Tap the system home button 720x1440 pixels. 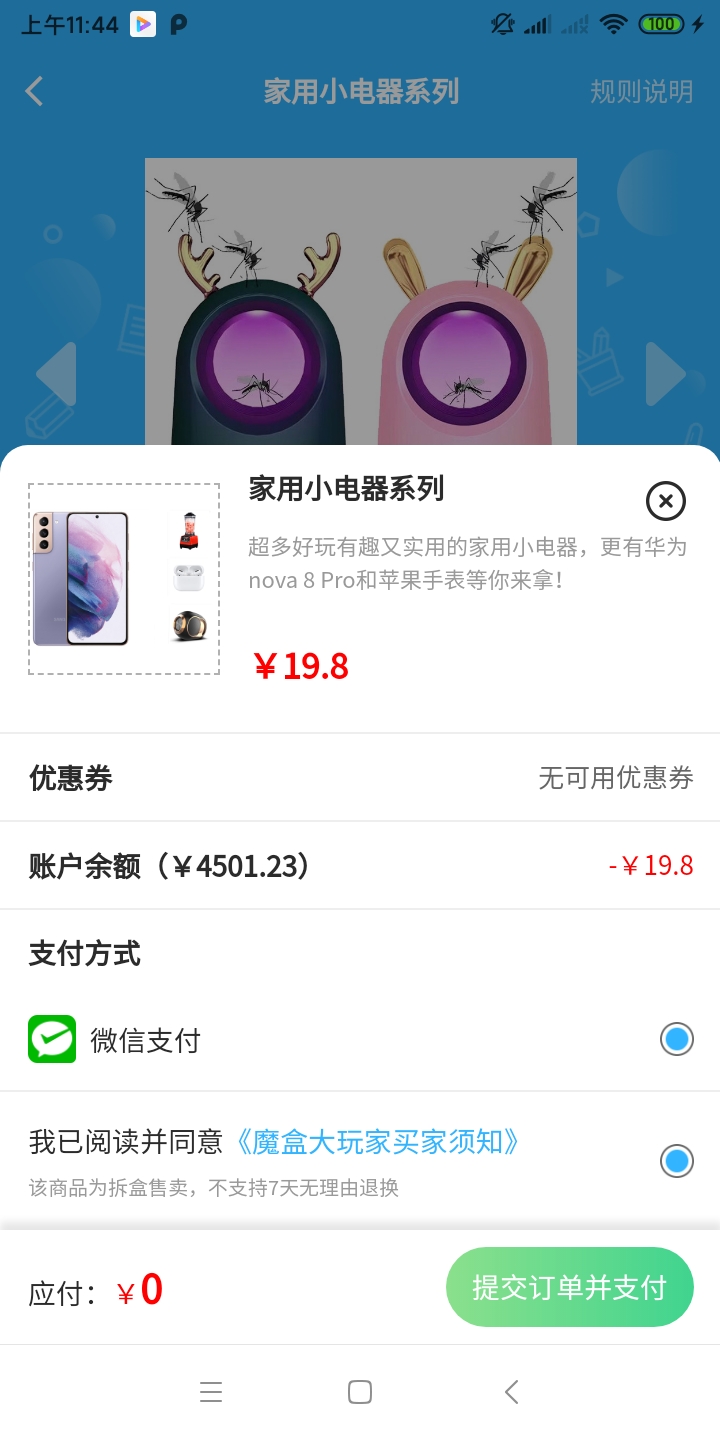click(360, 1392)
